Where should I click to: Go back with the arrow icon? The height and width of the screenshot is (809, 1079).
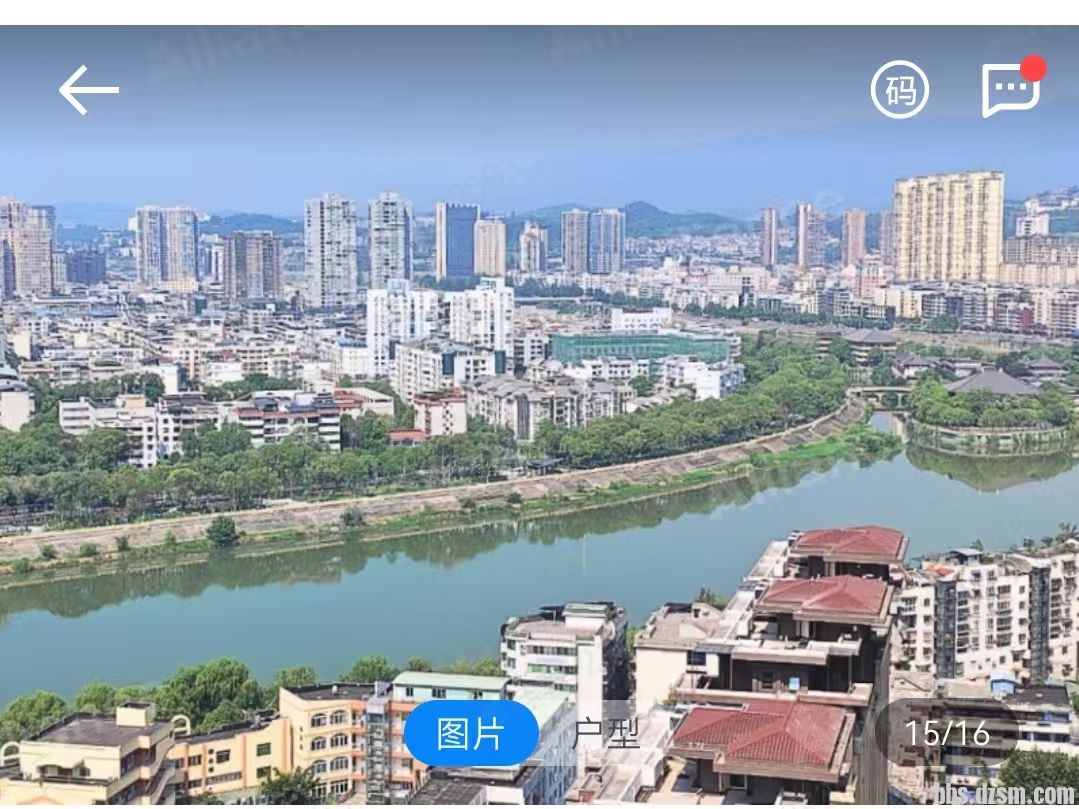click(88, 90)
